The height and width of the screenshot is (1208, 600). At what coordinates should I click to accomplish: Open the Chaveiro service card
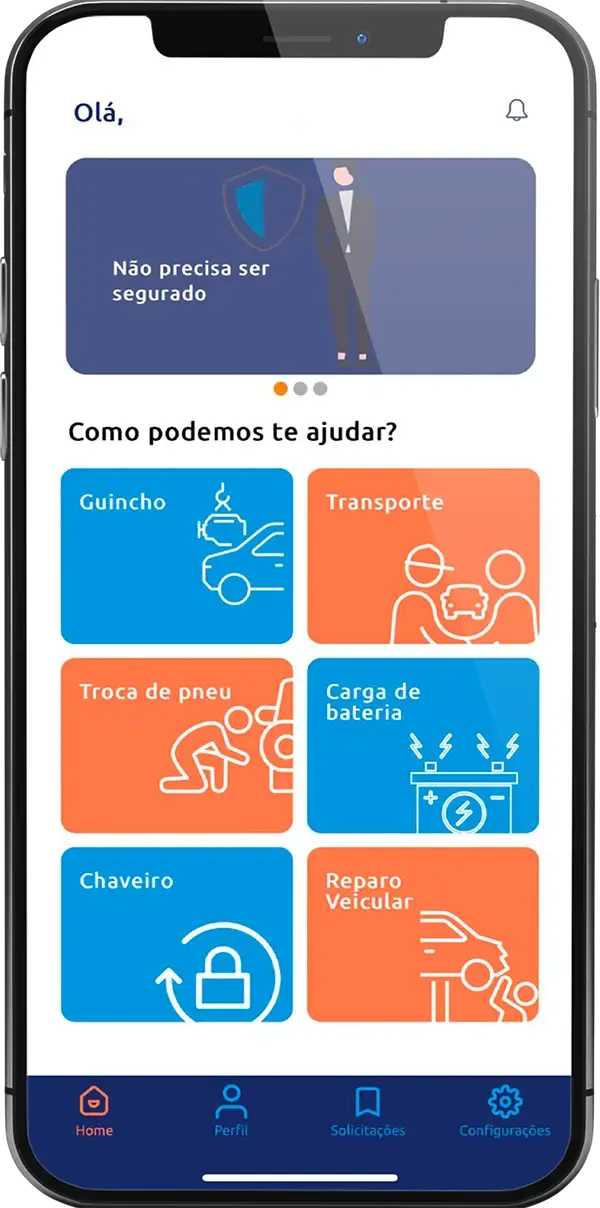[x=177, y=934]
